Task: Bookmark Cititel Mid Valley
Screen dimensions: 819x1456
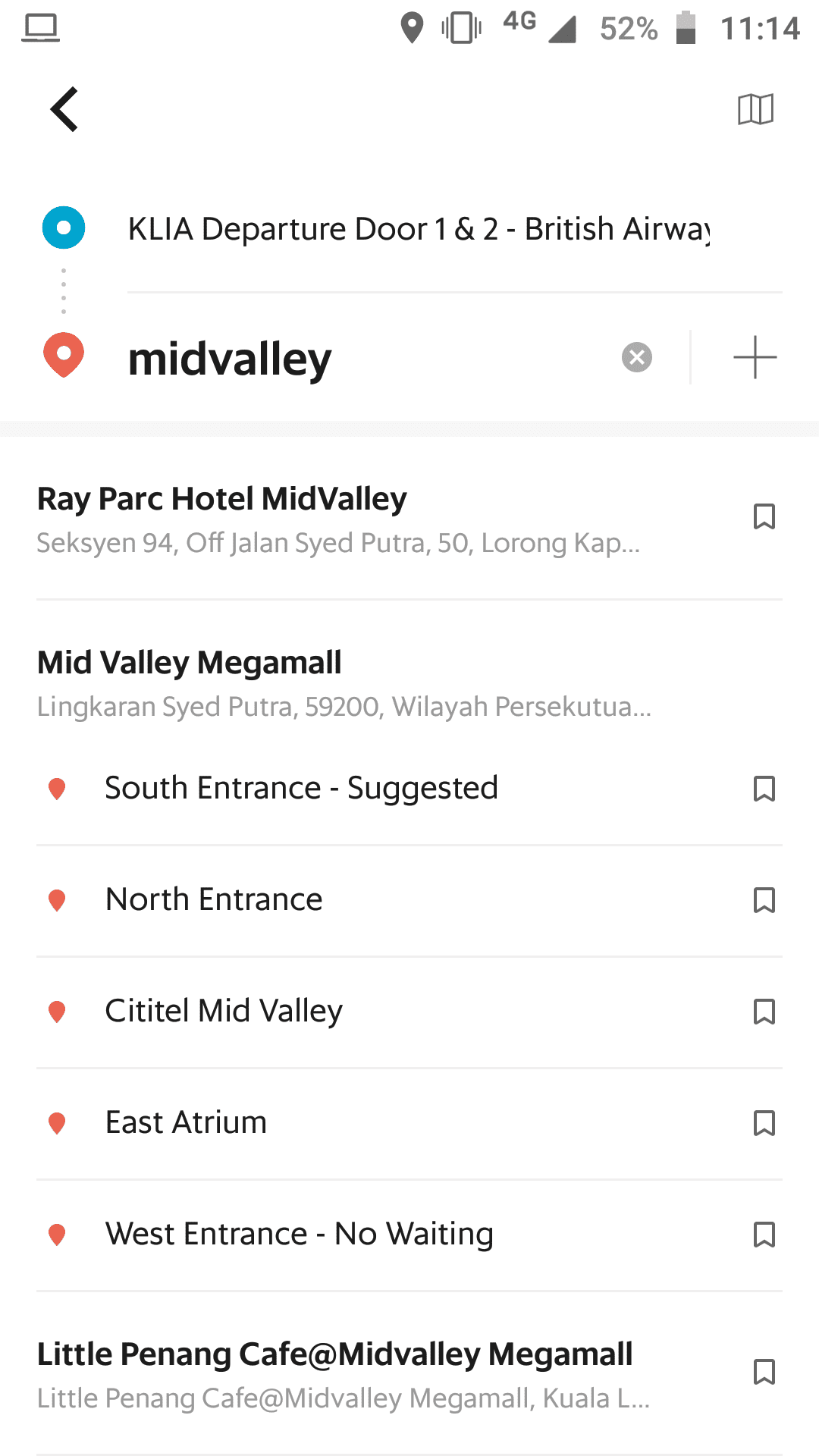Action: coord(764,1012)
